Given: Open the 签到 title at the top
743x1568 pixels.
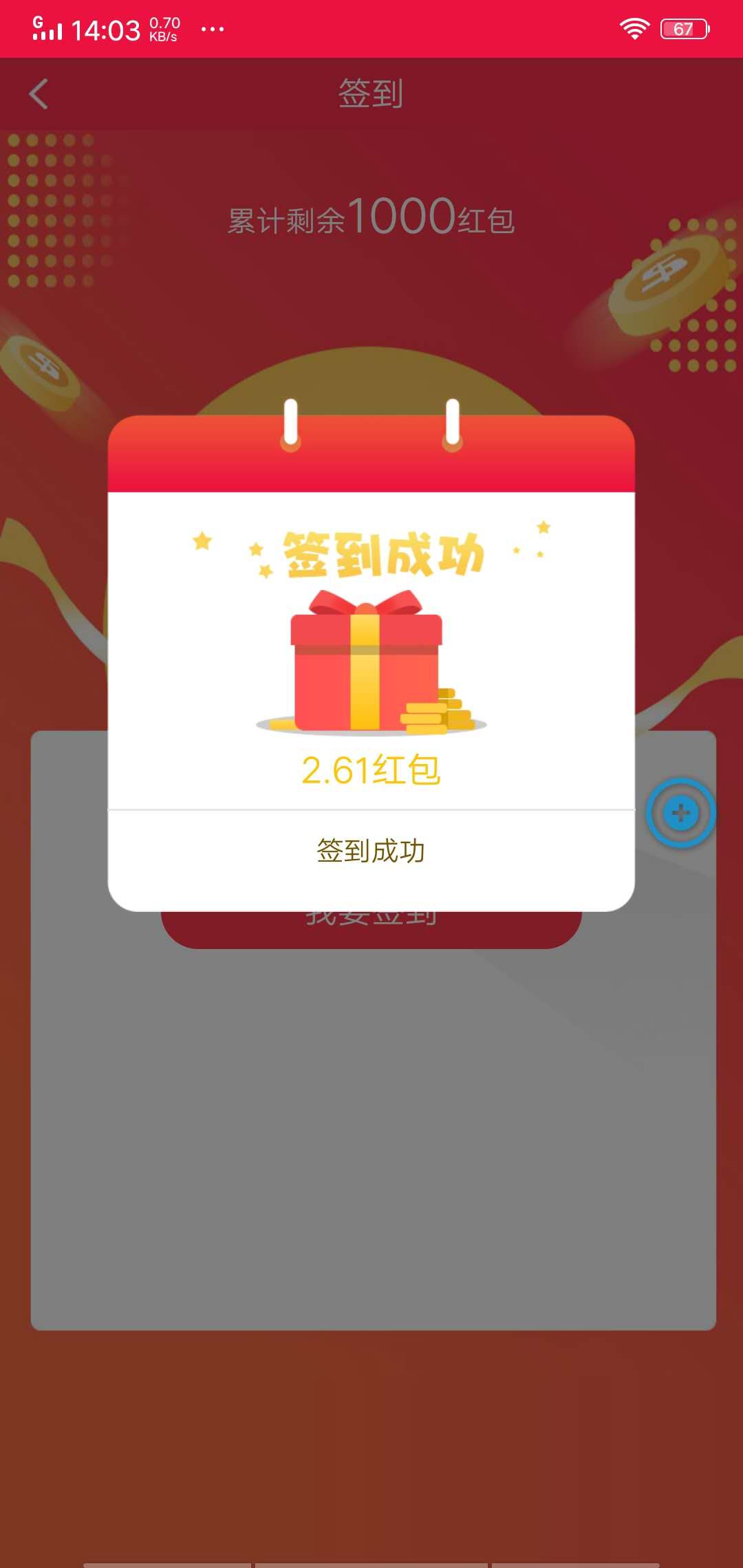Looking at the screenshot, I should pos(371,94).
